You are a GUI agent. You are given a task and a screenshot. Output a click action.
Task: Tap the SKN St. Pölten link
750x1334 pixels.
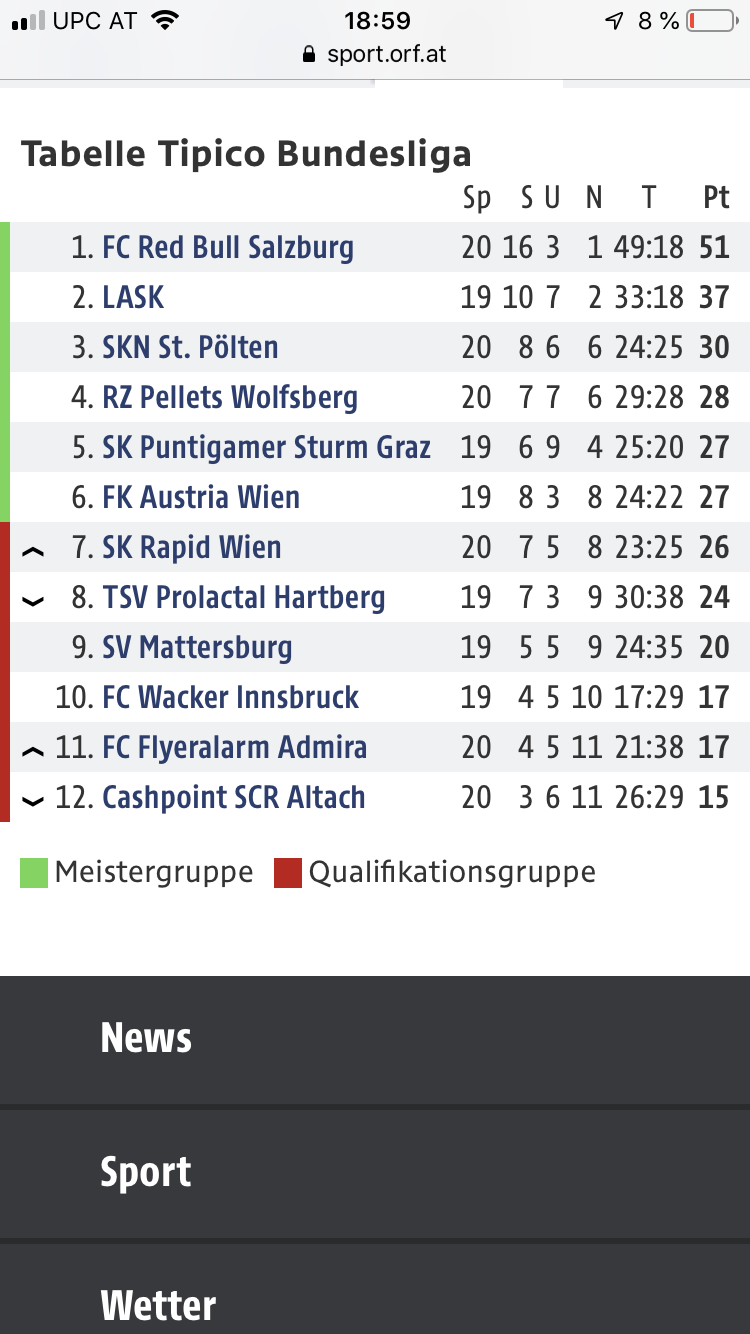(190, 347)
